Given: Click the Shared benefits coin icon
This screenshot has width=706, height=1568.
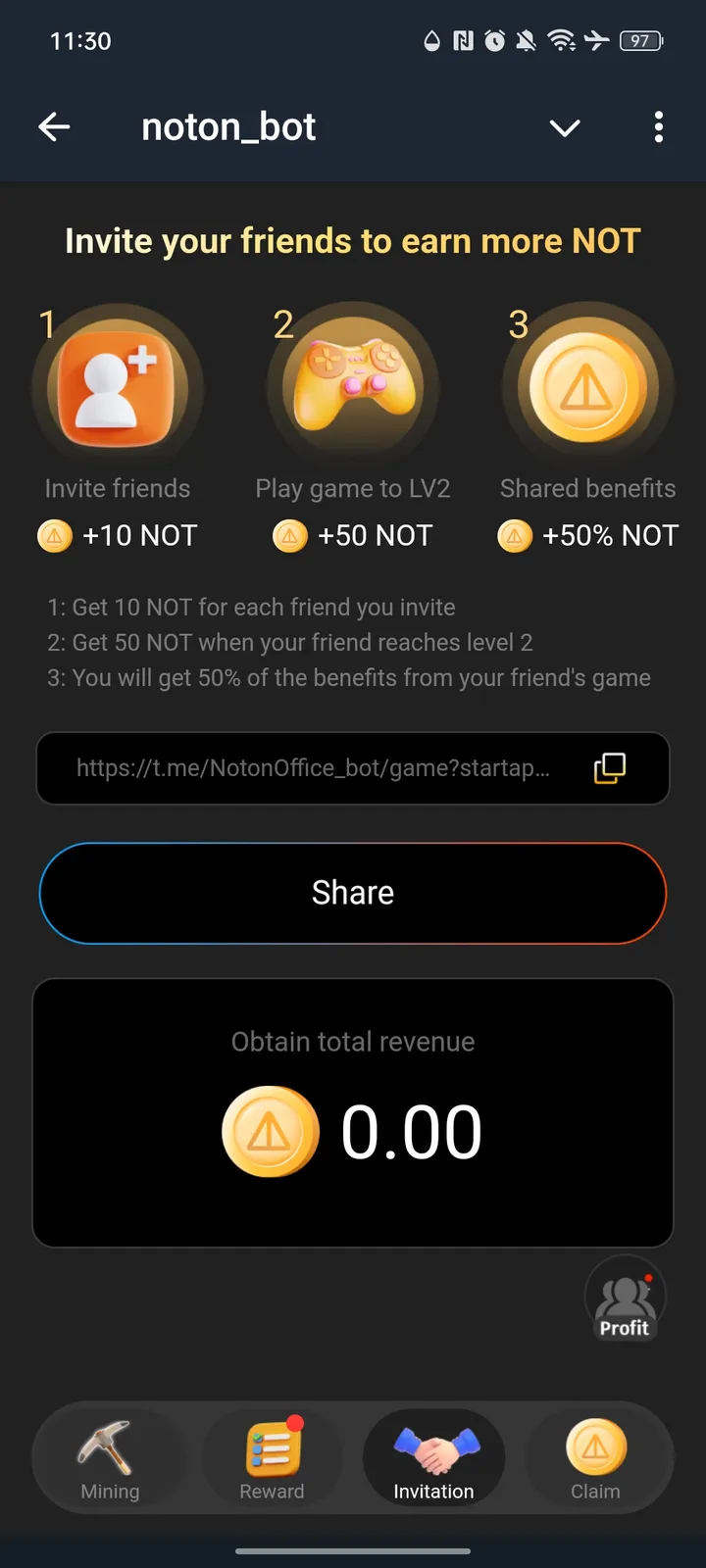Looking at the screenshot, I should coord(587,384).
